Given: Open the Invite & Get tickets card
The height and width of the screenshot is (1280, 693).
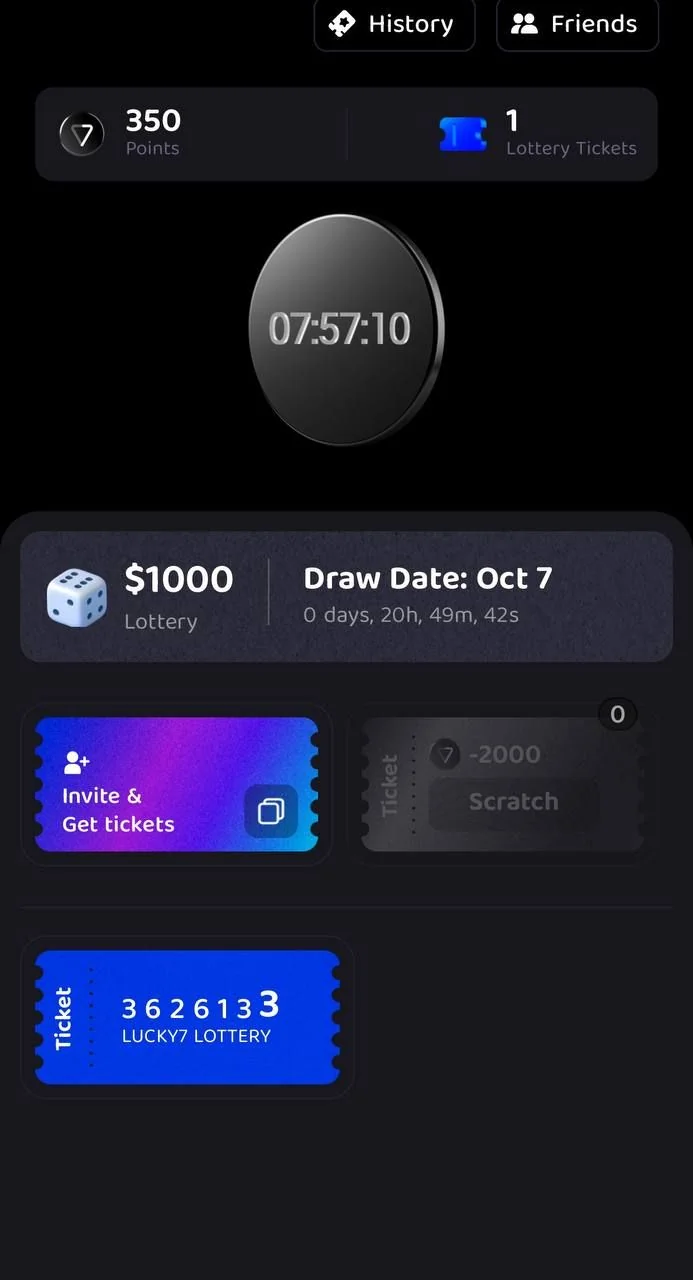Looking at the screenshot, I should coord(177,784).
